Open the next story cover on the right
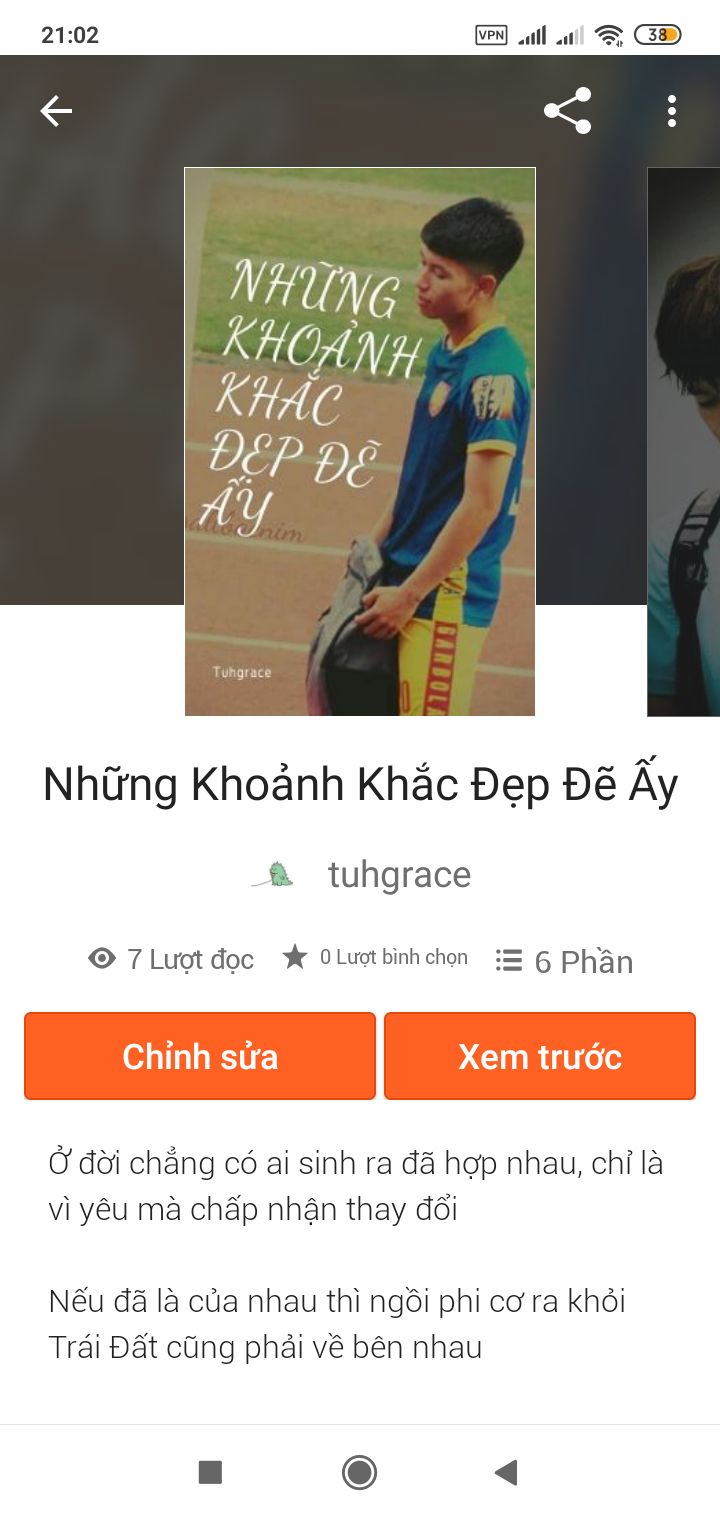 point(684,441)
